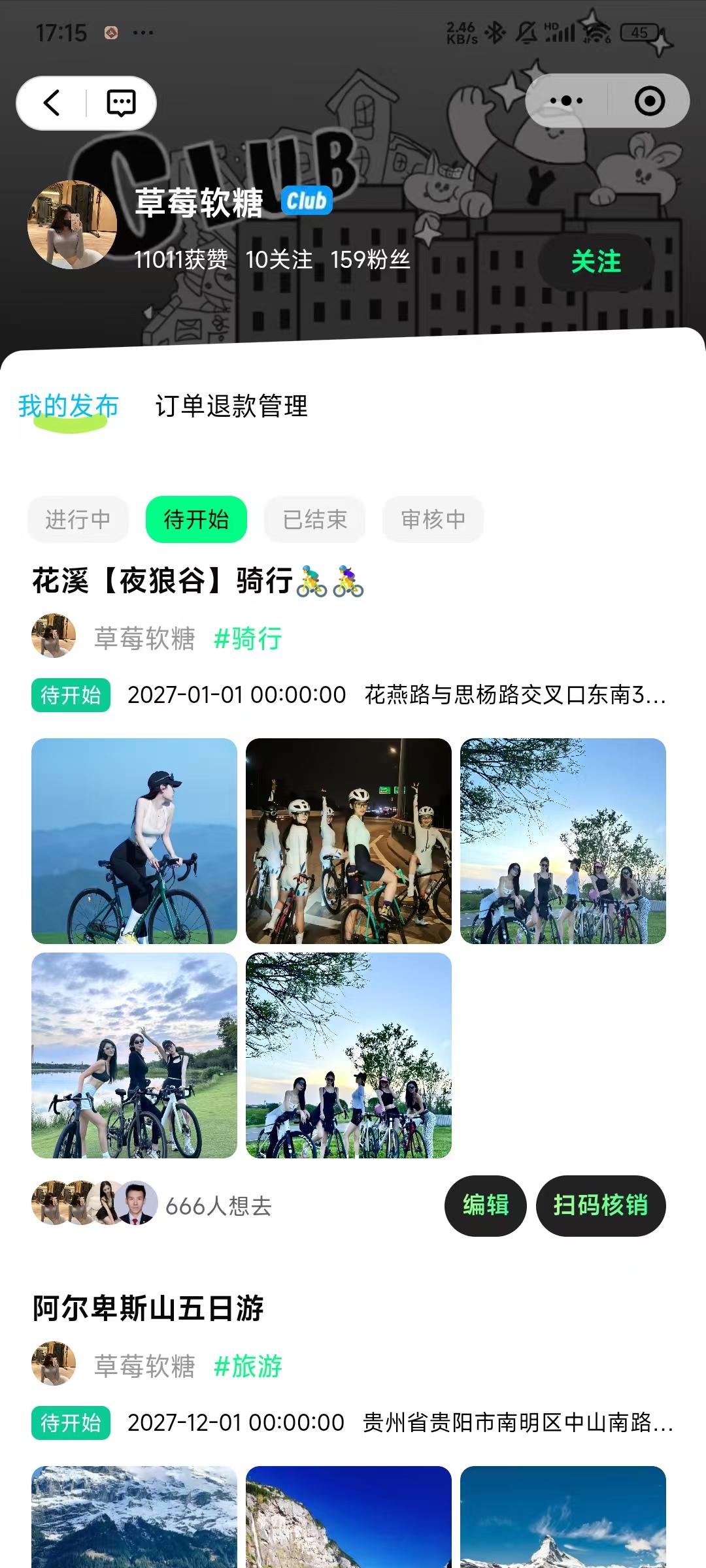View the night group cycling photo

pyautogui.click(x=348, y=841)
